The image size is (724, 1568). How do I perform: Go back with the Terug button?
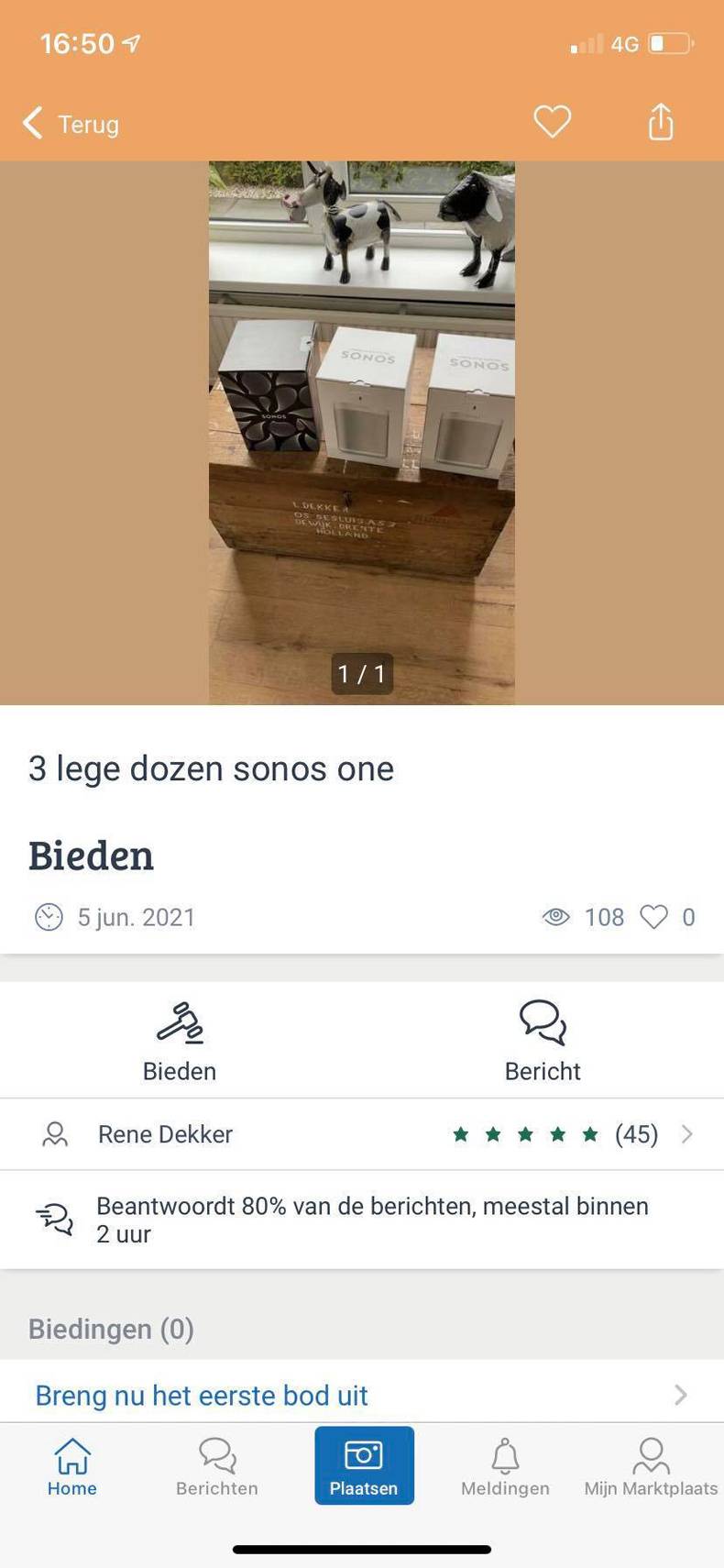(71, 124)
